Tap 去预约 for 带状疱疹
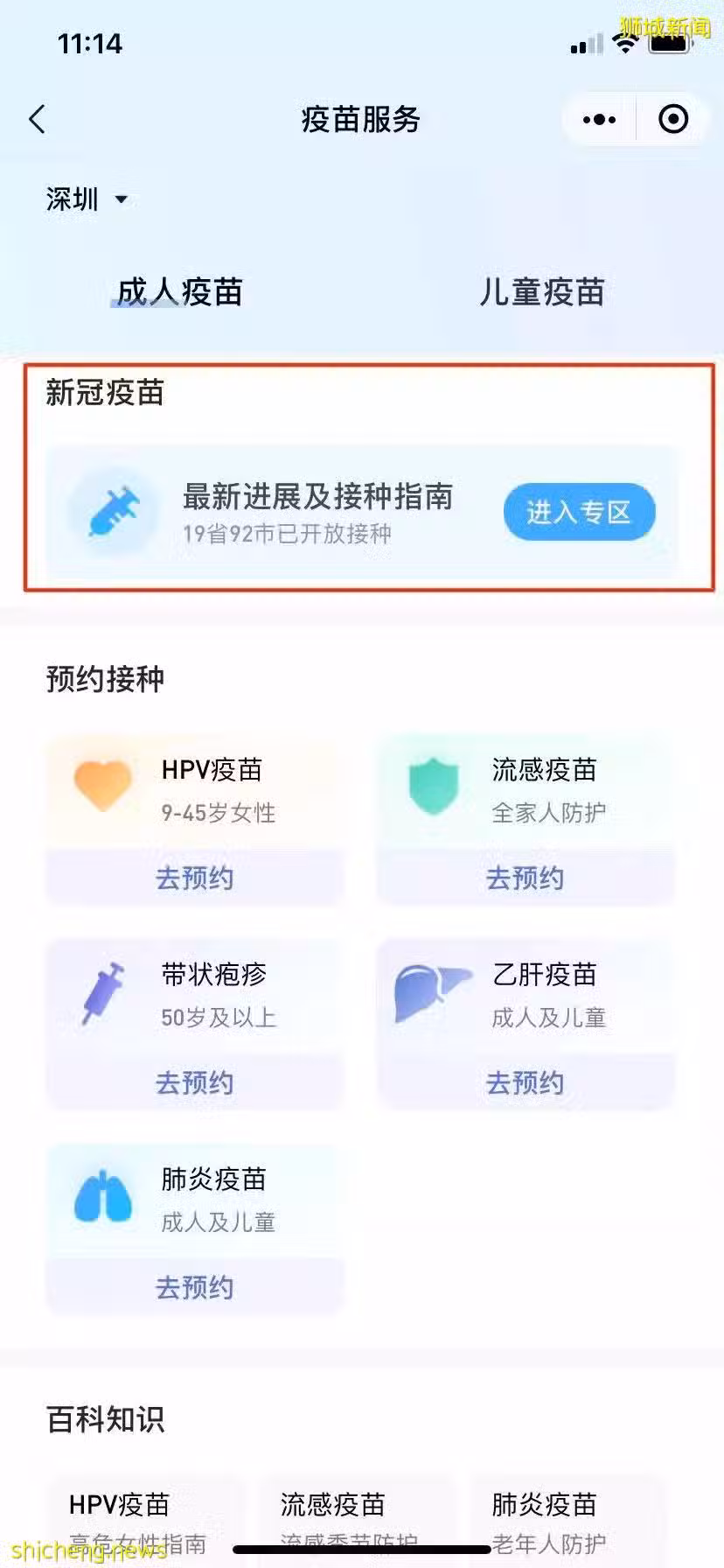The width and height of the screenshot is (724, 1568). coord(194,1082)
